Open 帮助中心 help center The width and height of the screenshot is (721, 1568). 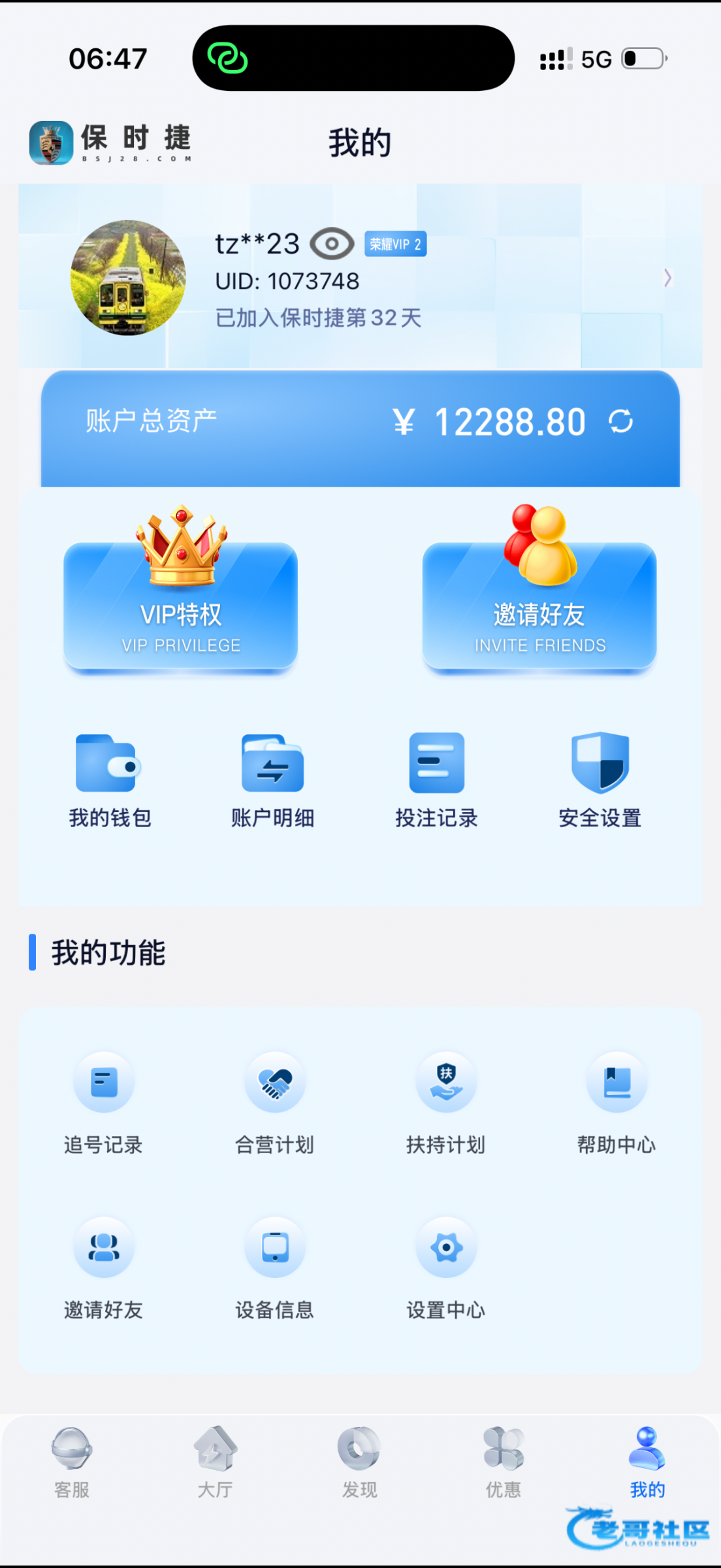coord(617,1103)
